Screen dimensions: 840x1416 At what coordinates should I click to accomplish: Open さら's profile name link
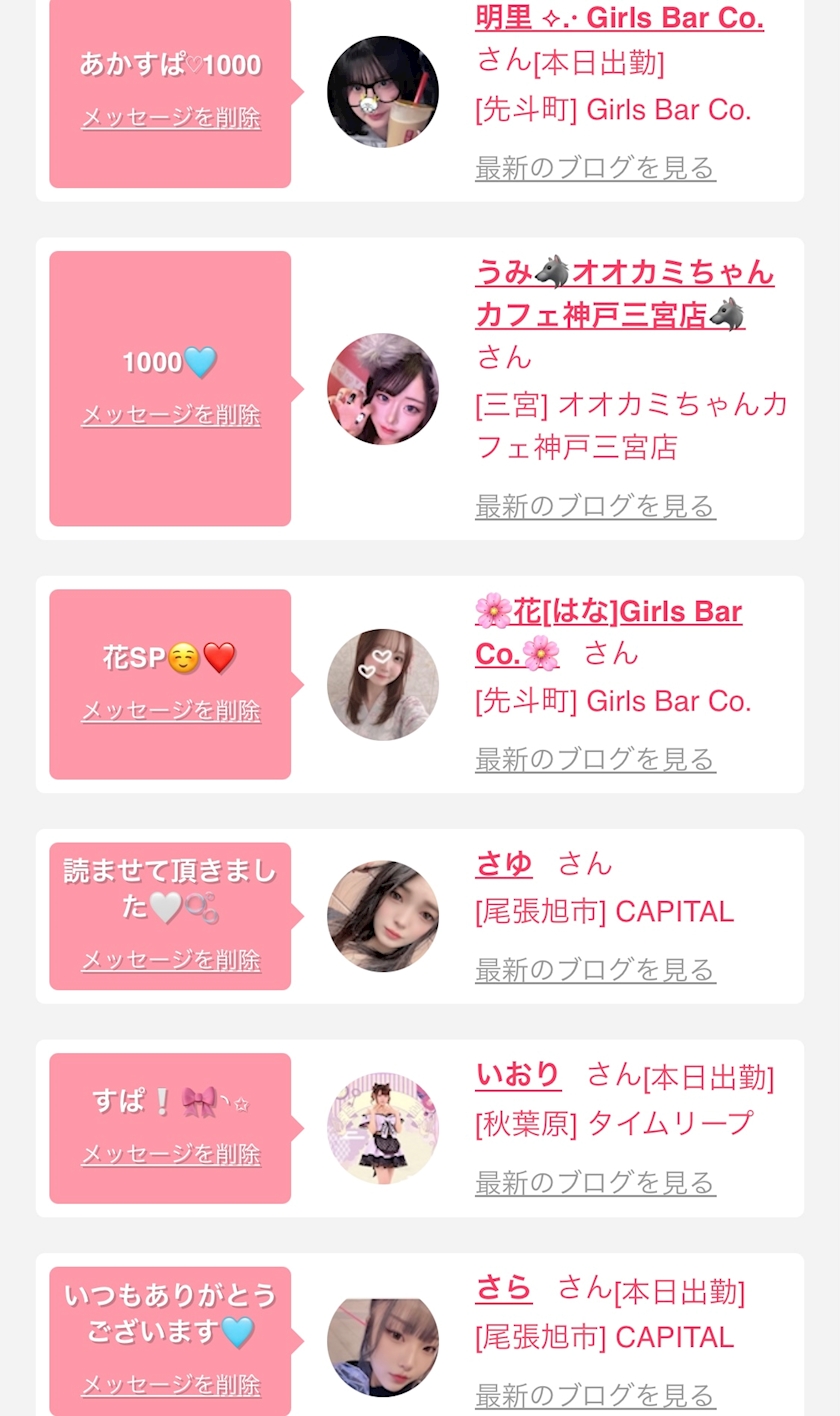point(503,1288)
